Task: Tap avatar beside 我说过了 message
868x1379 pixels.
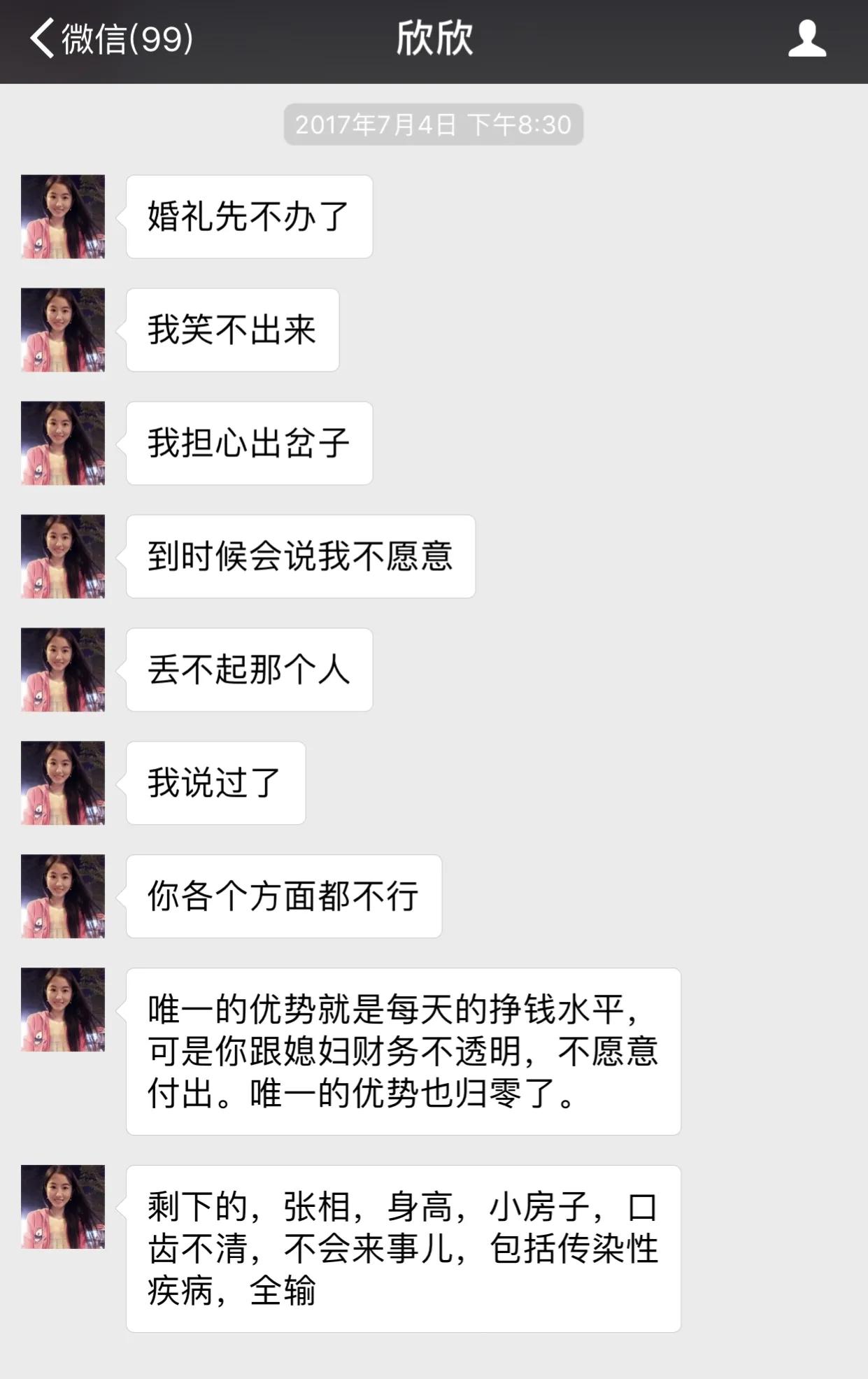Action: (63, 784)
